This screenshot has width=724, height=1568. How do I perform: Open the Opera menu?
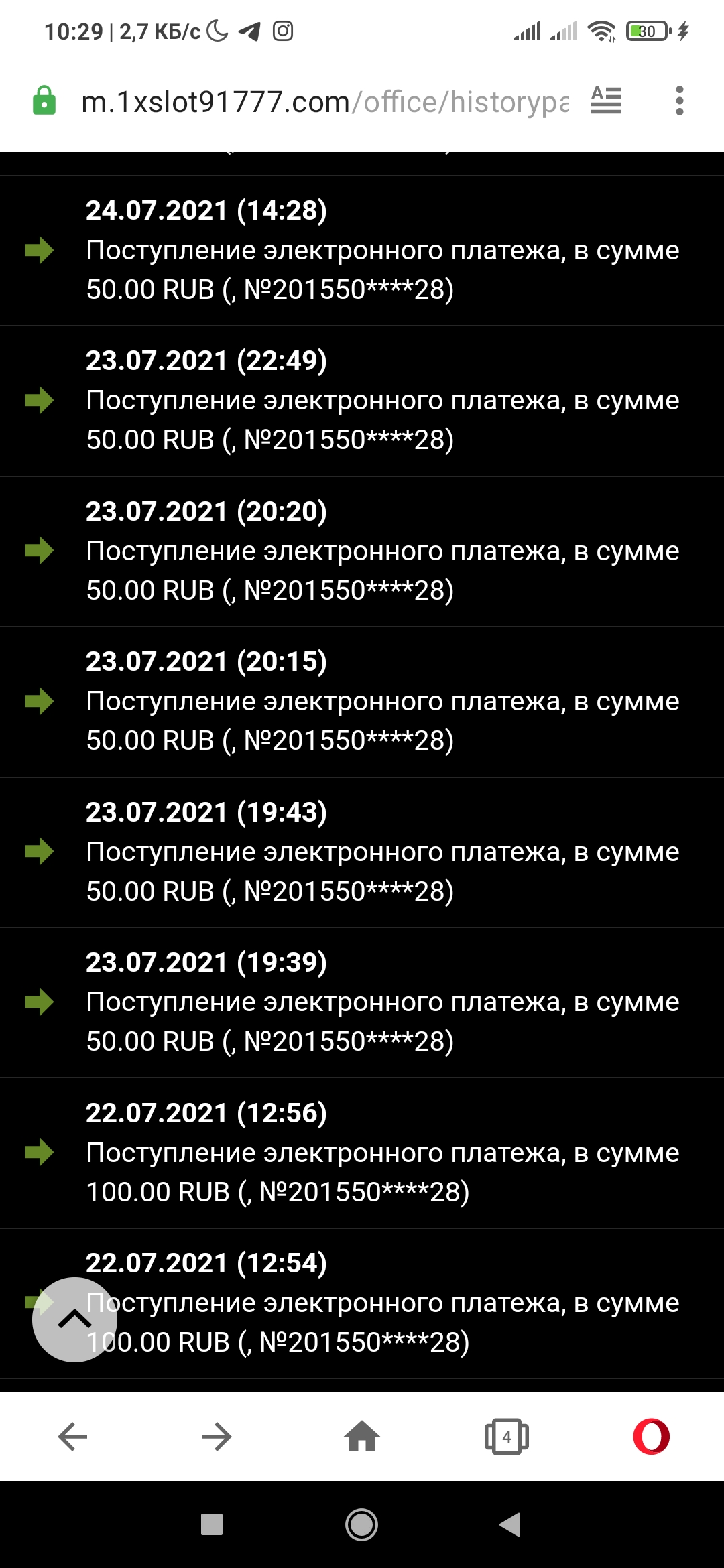coord(651,1437)
